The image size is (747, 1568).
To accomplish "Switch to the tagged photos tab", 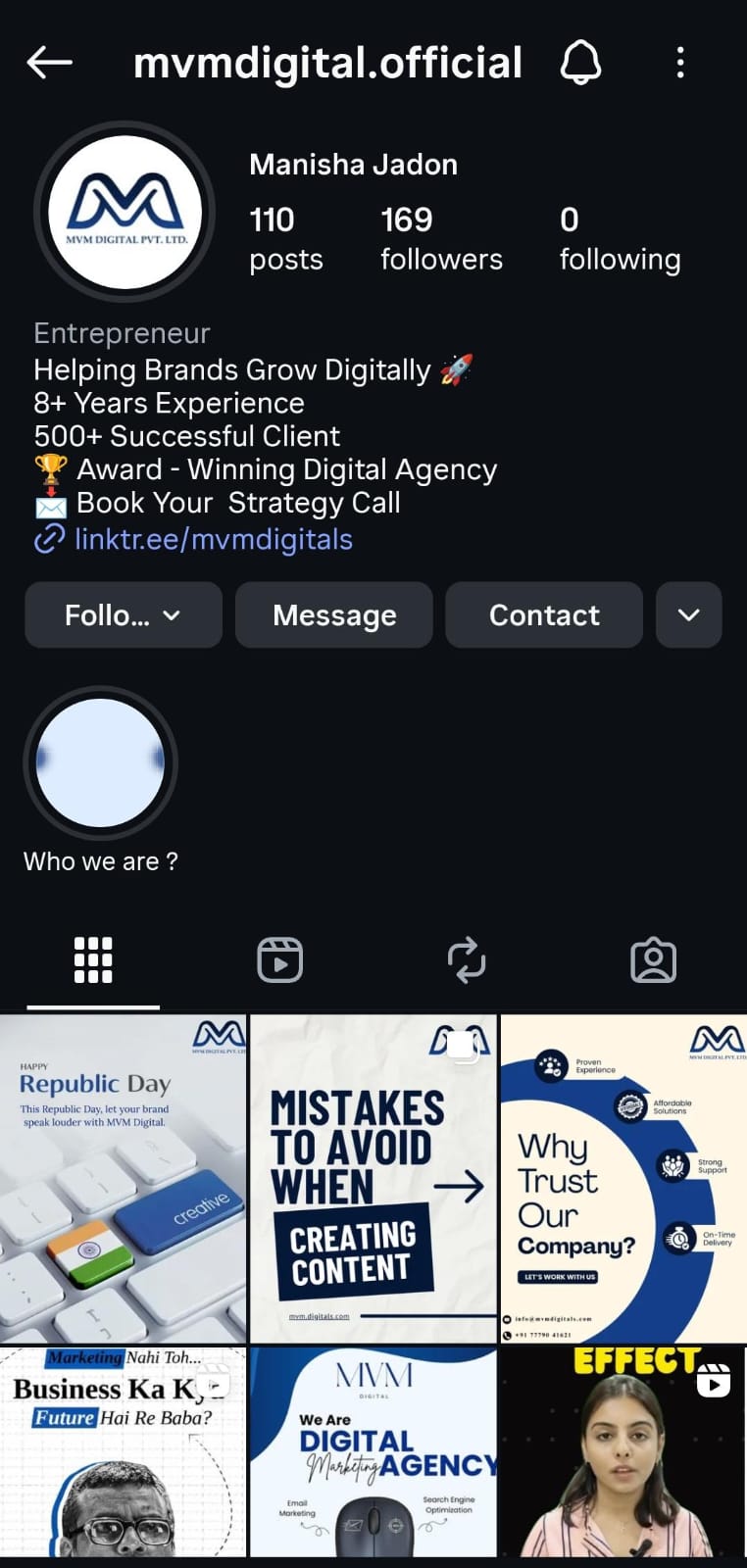I will tap(653, 960).
